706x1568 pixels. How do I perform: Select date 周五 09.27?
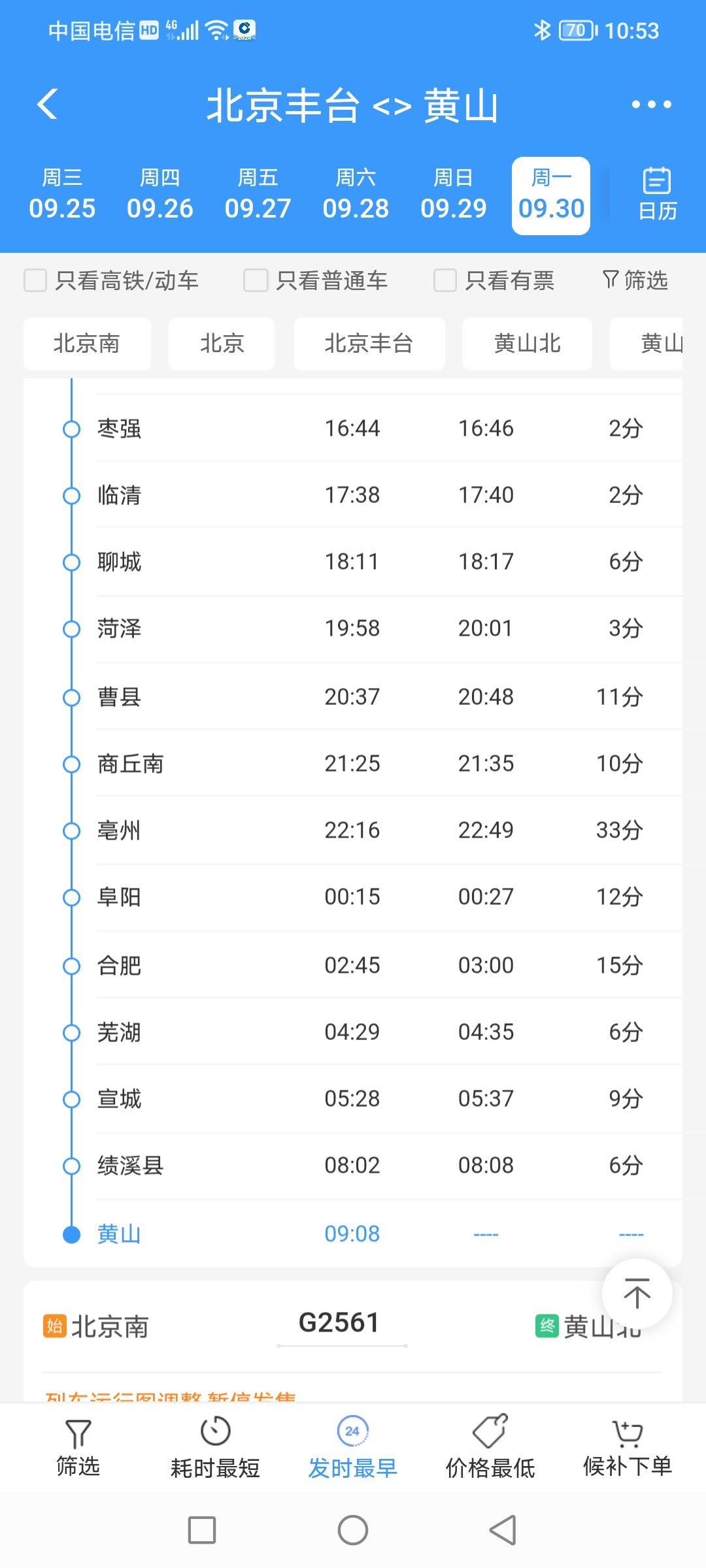click(x=258, y=195)
